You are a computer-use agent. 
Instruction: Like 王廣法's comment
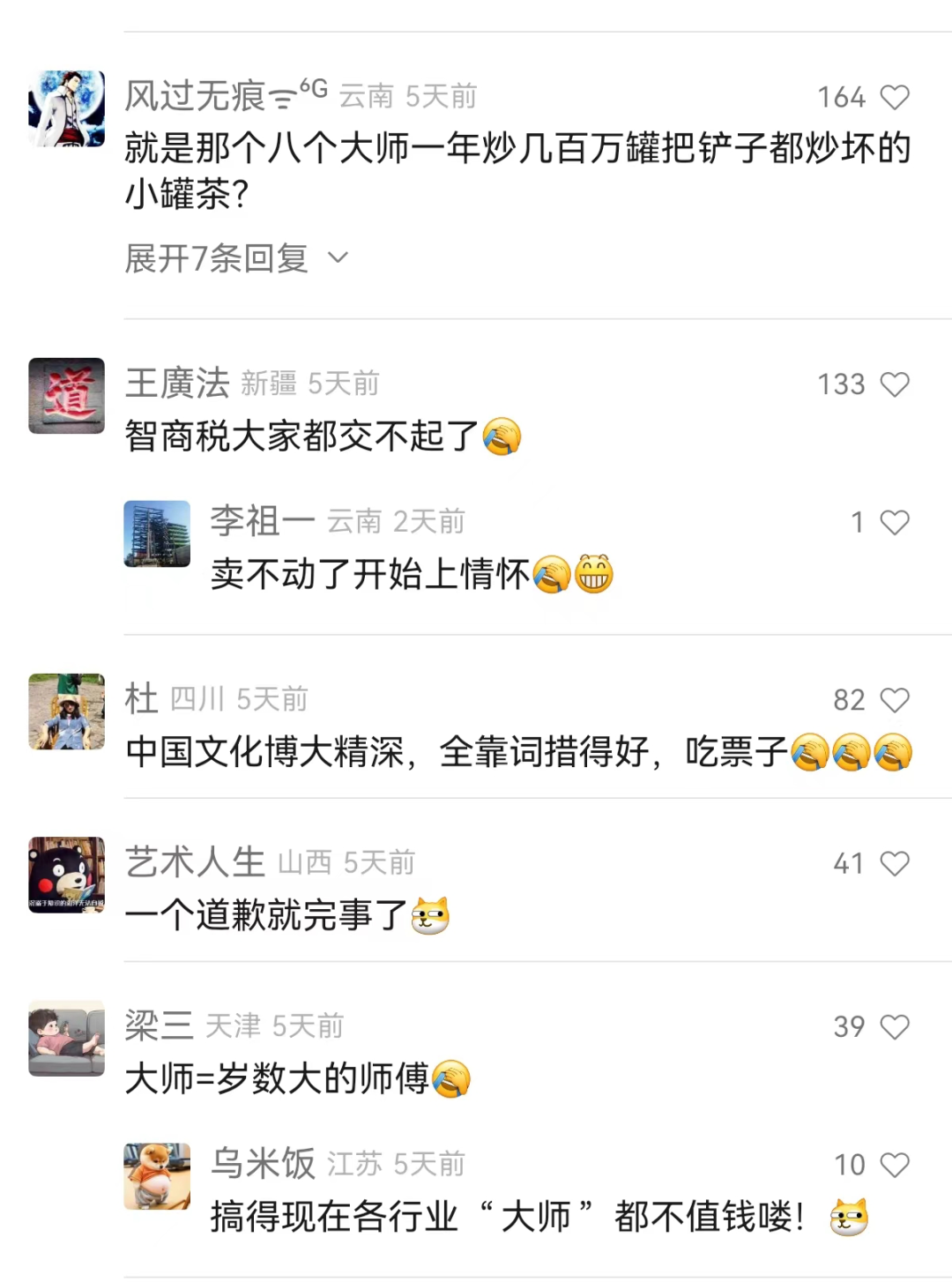click(894, 384)
